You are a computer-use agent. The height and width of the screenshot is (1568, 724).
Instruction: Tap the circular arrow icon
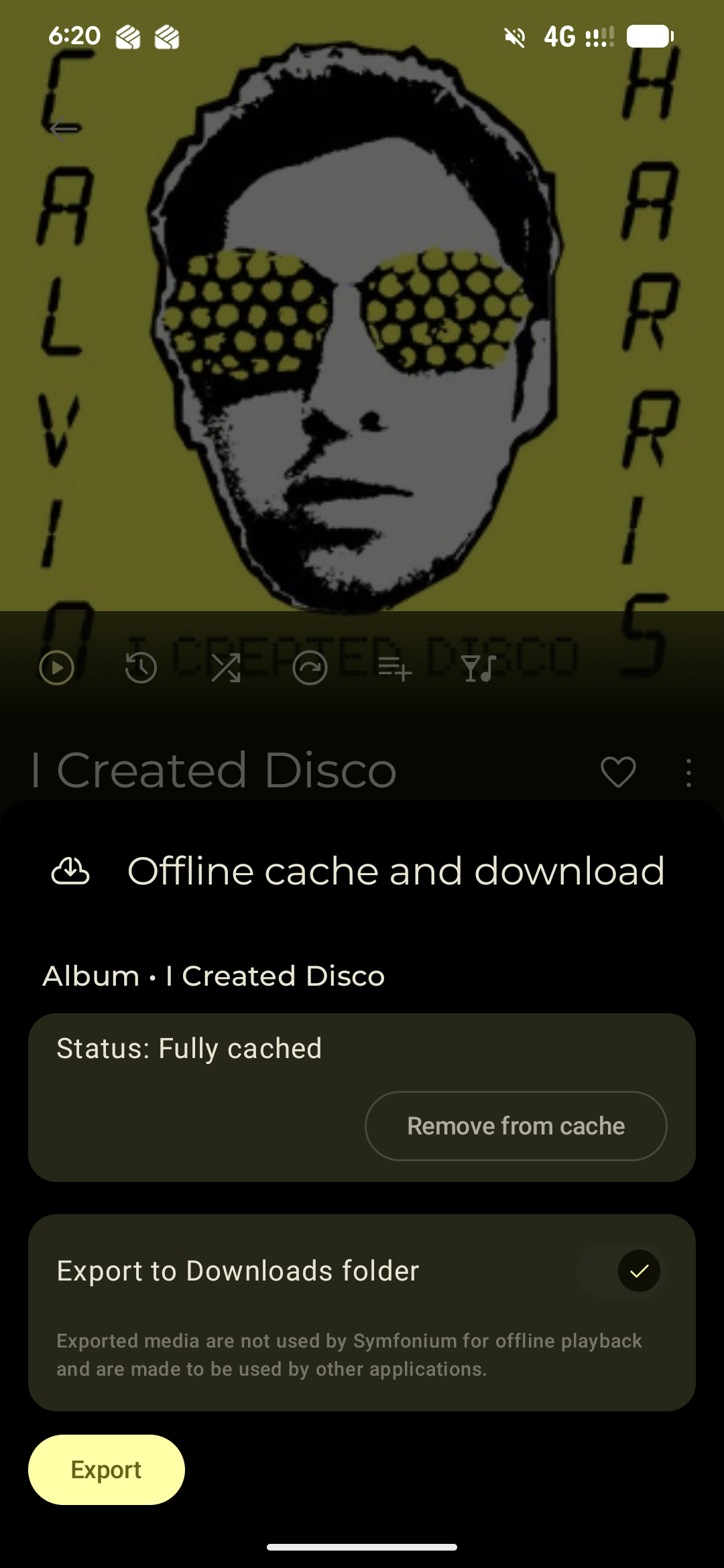tap(310, 668)
